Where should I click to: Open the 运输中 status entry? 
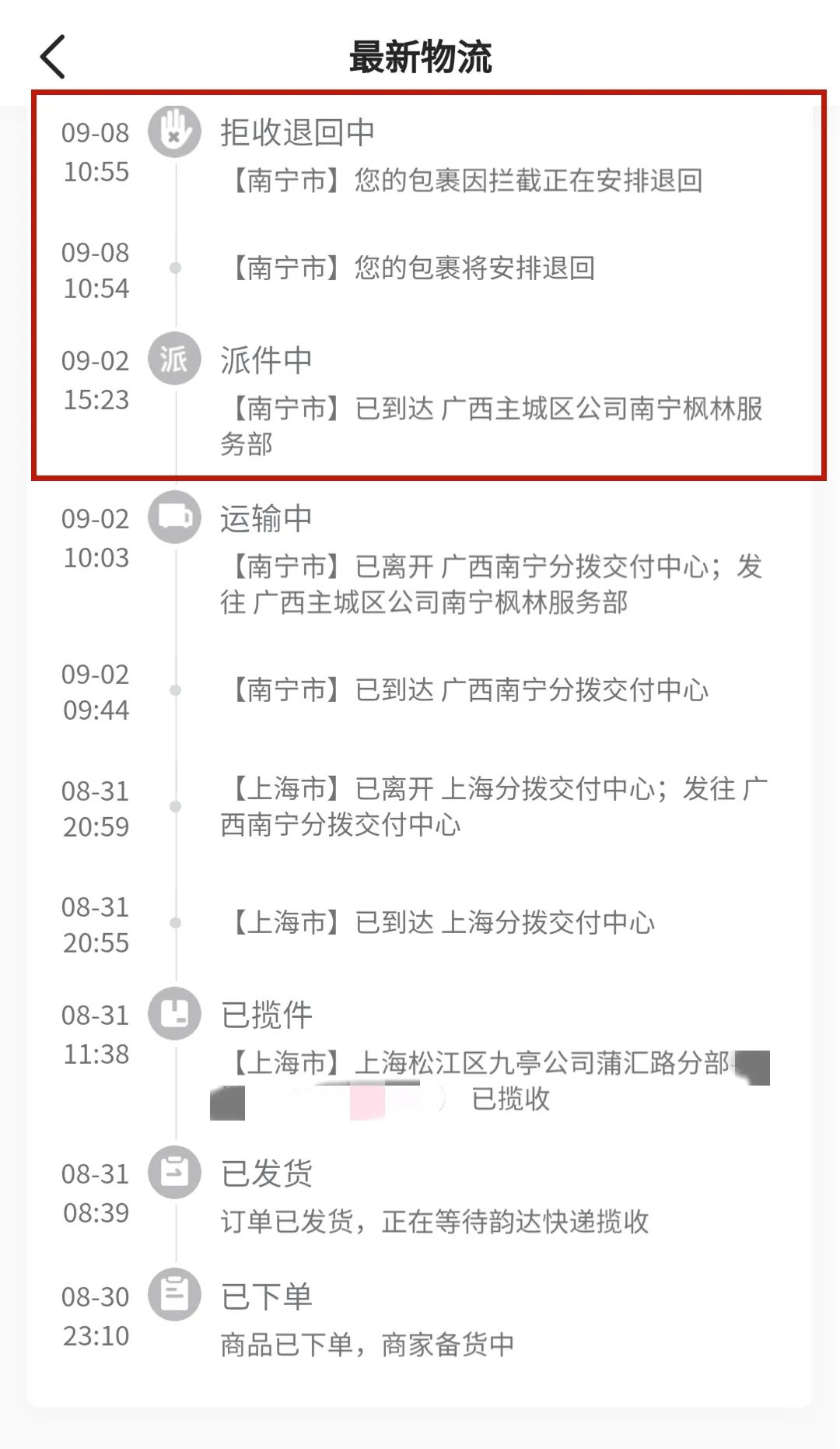[x=264, y=516]
